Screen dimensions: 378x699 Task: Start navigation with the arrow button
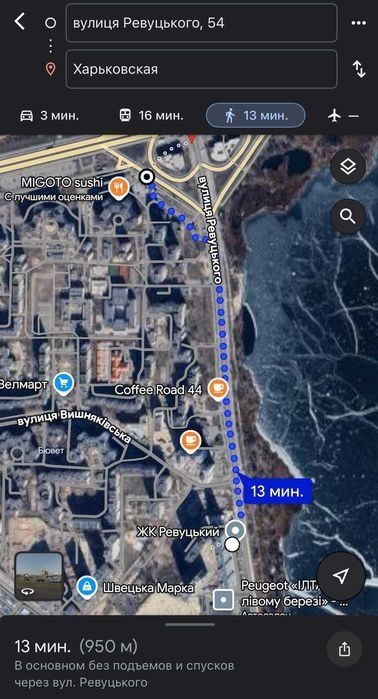pos(341,576)
